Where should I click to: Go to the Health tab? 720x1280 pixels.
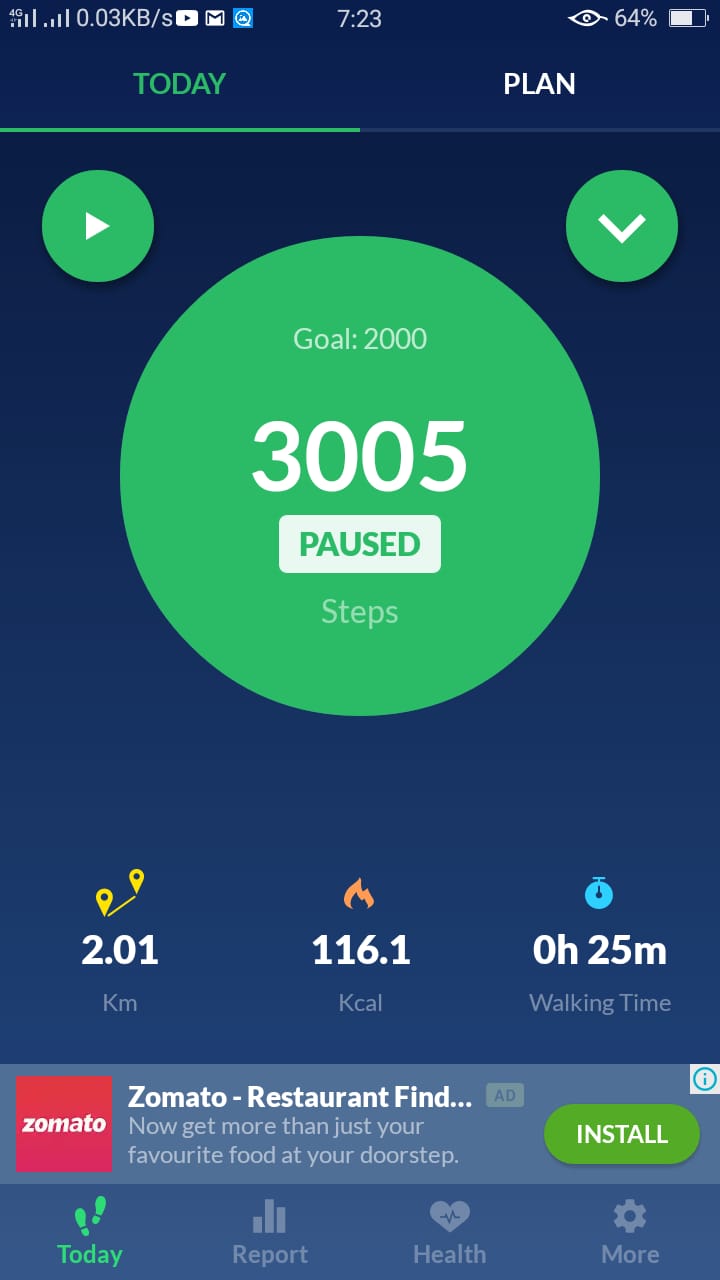pos(450,1233)
